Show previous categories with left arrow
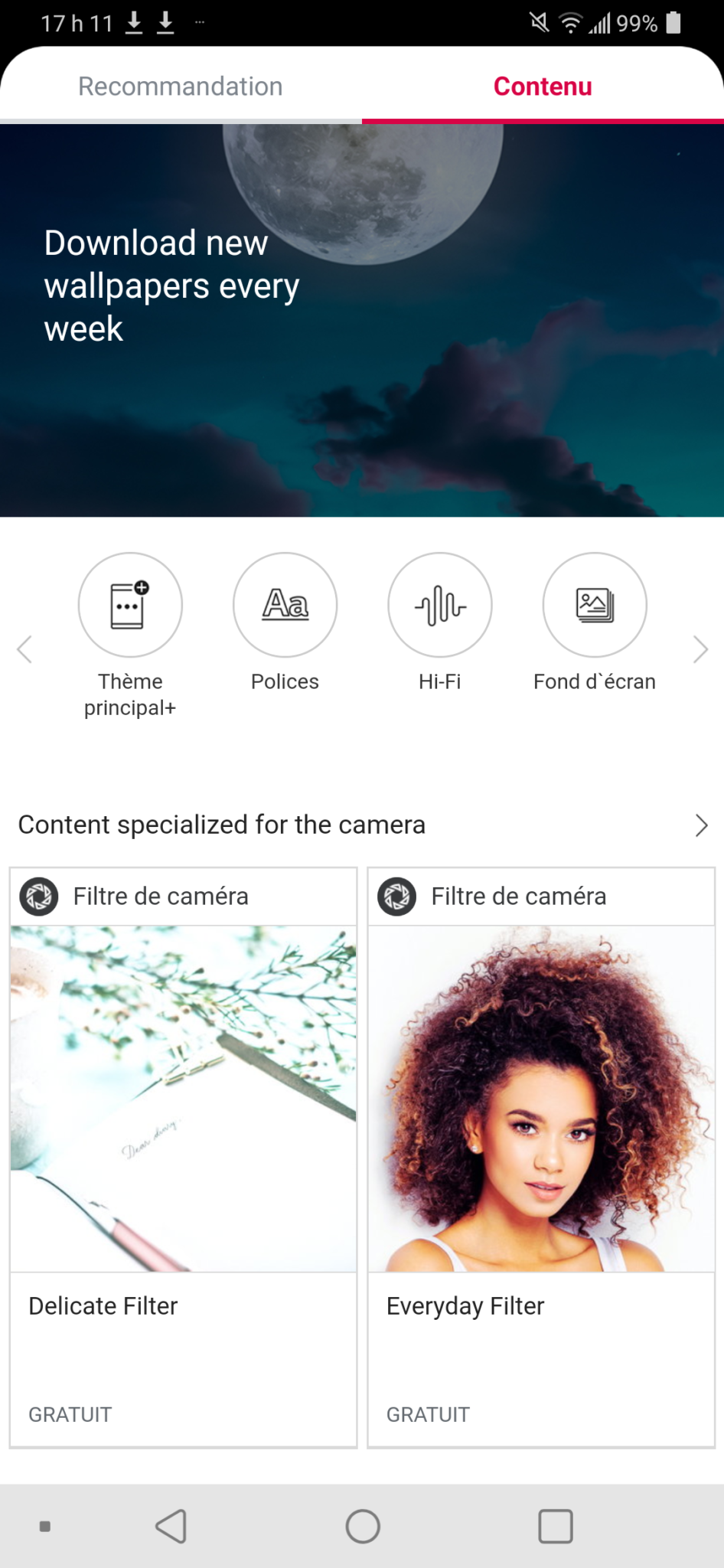The image size is (724, 1568). 24,649
